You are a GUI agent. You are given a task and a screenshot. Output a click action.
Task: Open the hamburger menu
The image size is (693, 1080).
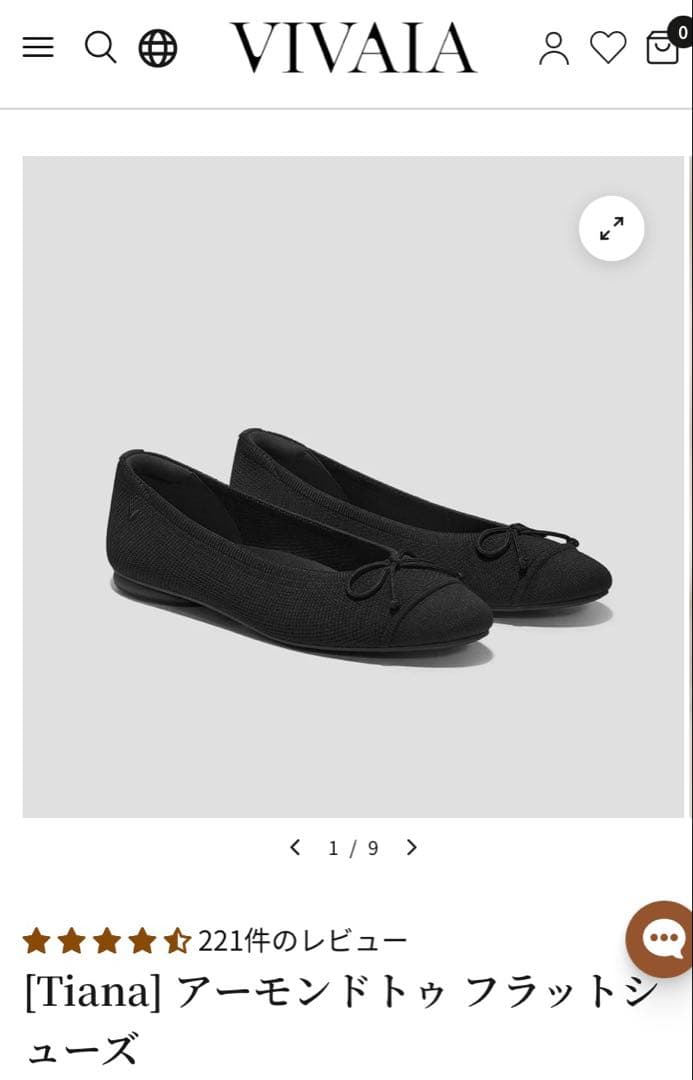click(38, 47)
